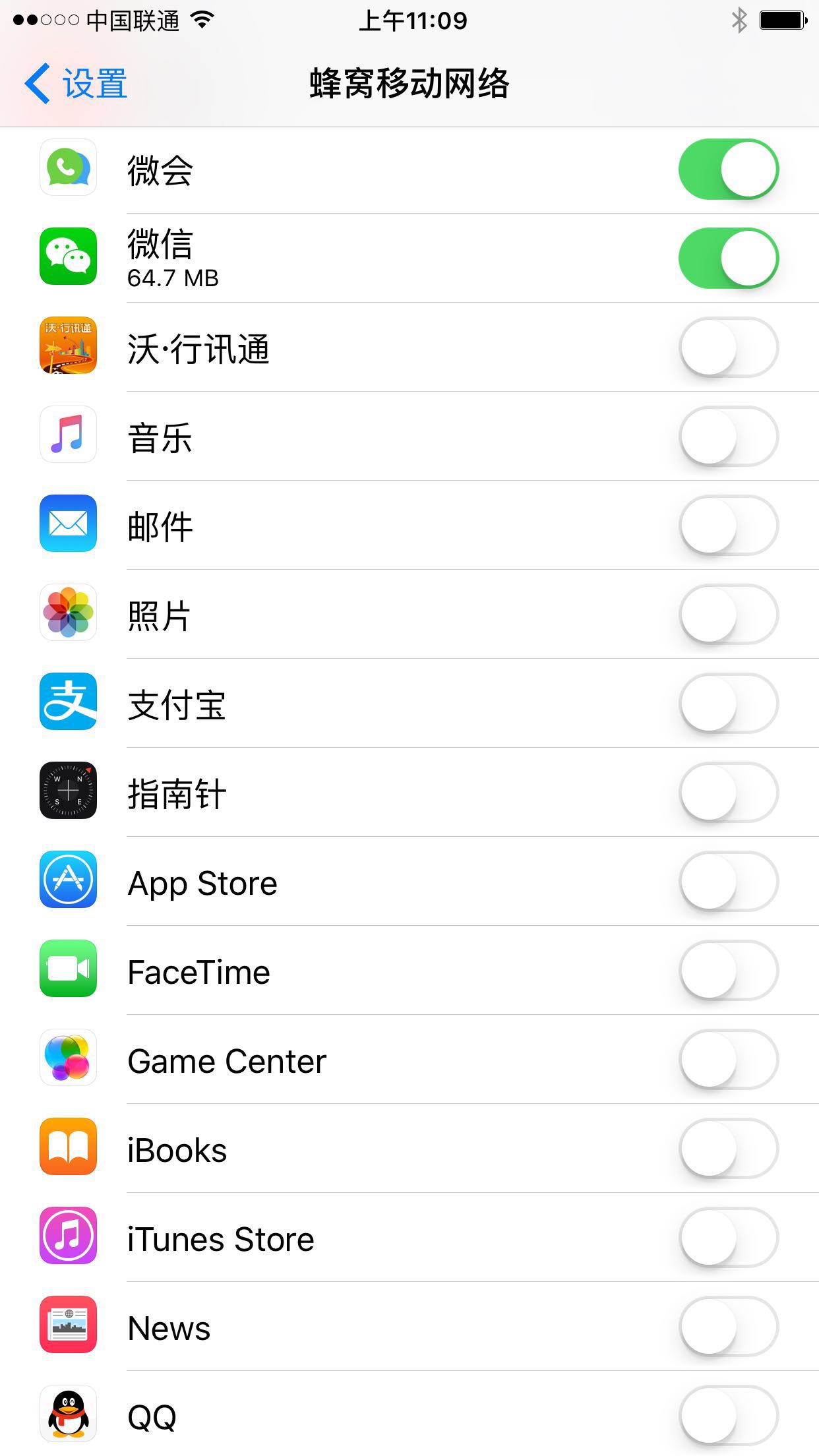
Task: Click the 微会 app icon
Action: click(68, 169)
